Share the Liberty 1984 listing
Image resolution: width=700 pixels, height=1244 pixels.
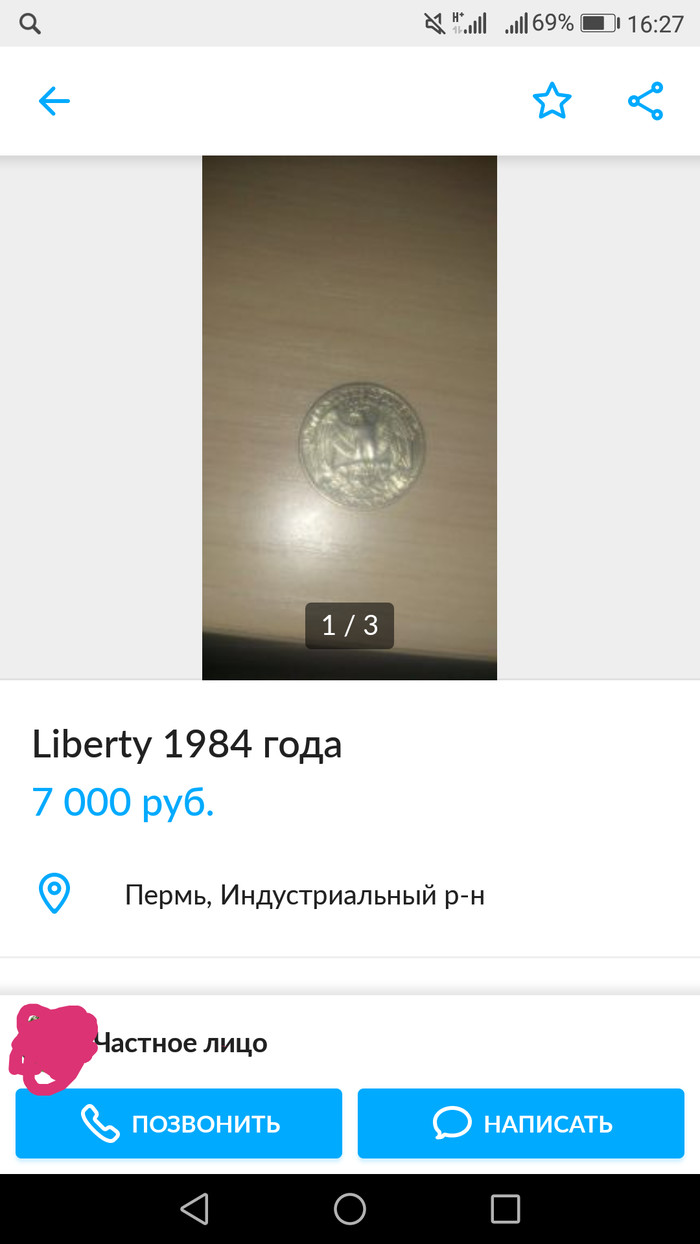[645, 101]
